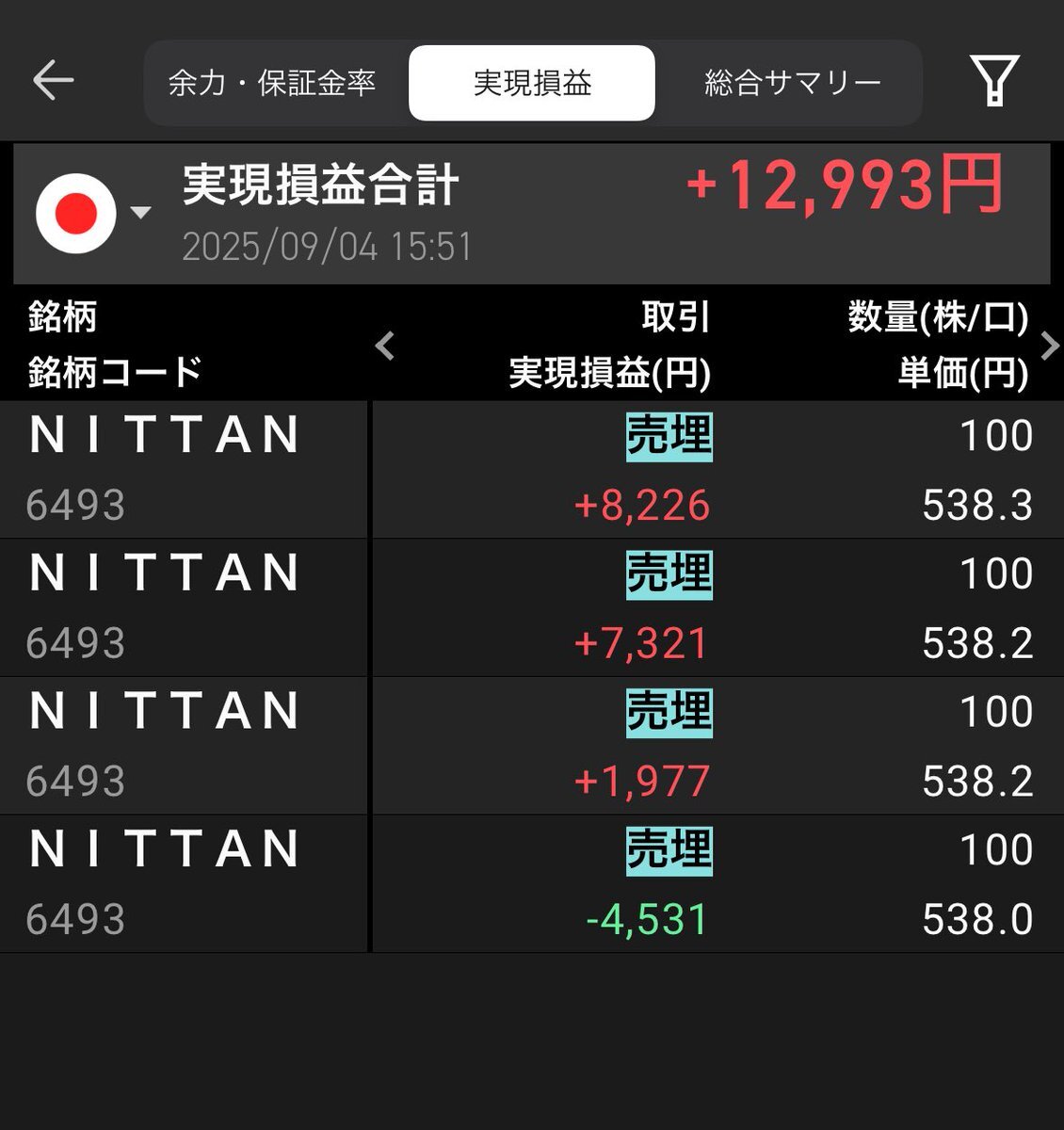Tap the 数量(株/口) column header
This screenshot has width=1064, height=1130.
pyautogui.click(x=937, y=318)
